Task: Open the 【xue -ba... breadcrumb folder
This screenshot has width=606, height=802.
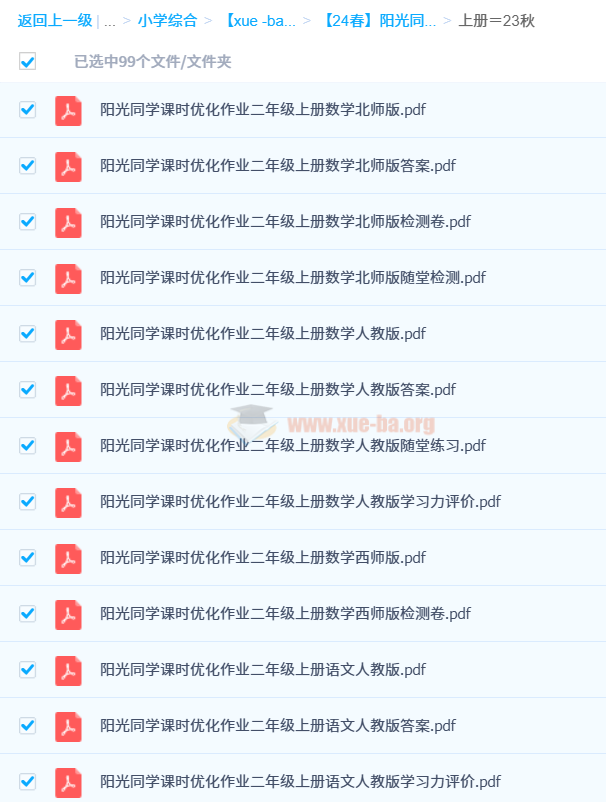Action: pyautogui.click(x=258, y=21)
